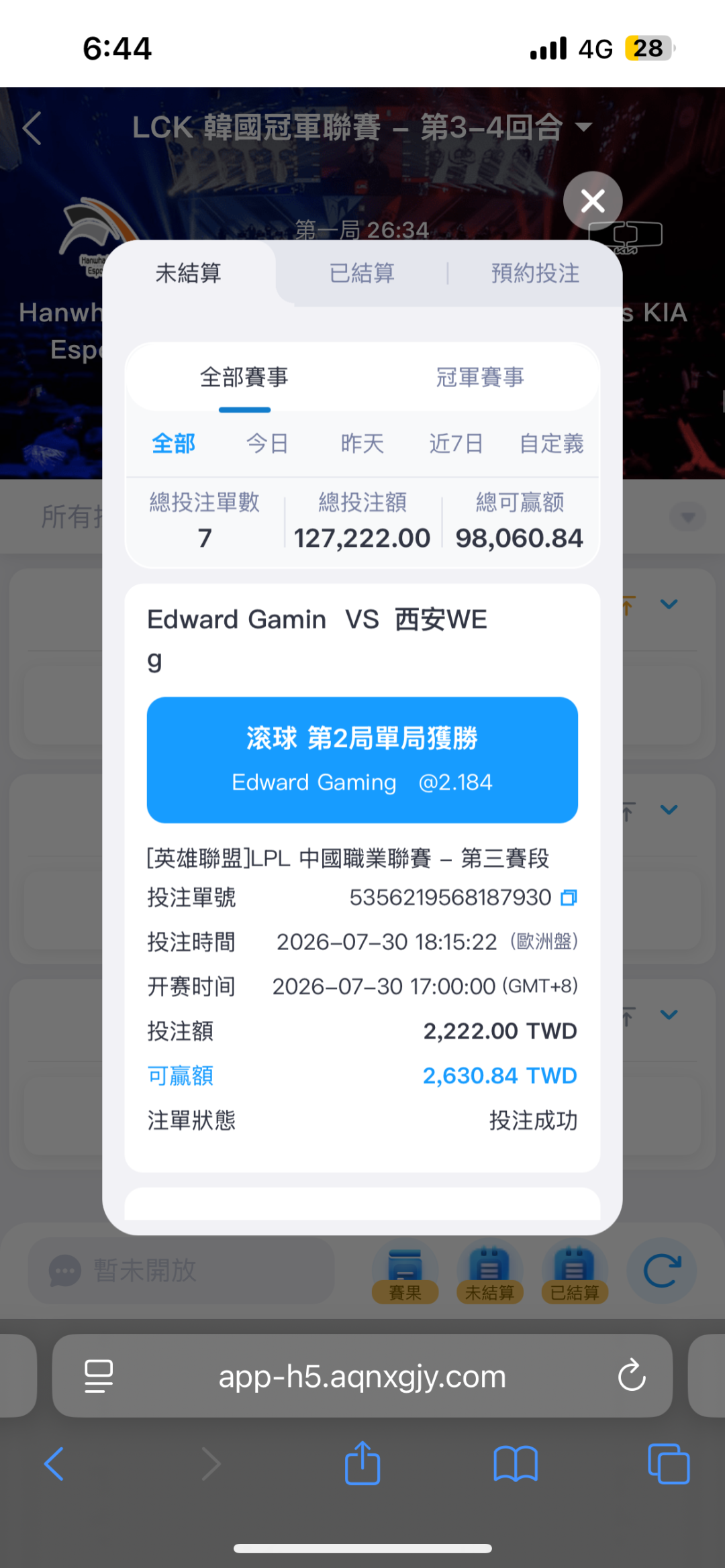Screen dimensions: 725x1568
Task: Switch to 冠軍賽事 section
Action: click(480, 377)
